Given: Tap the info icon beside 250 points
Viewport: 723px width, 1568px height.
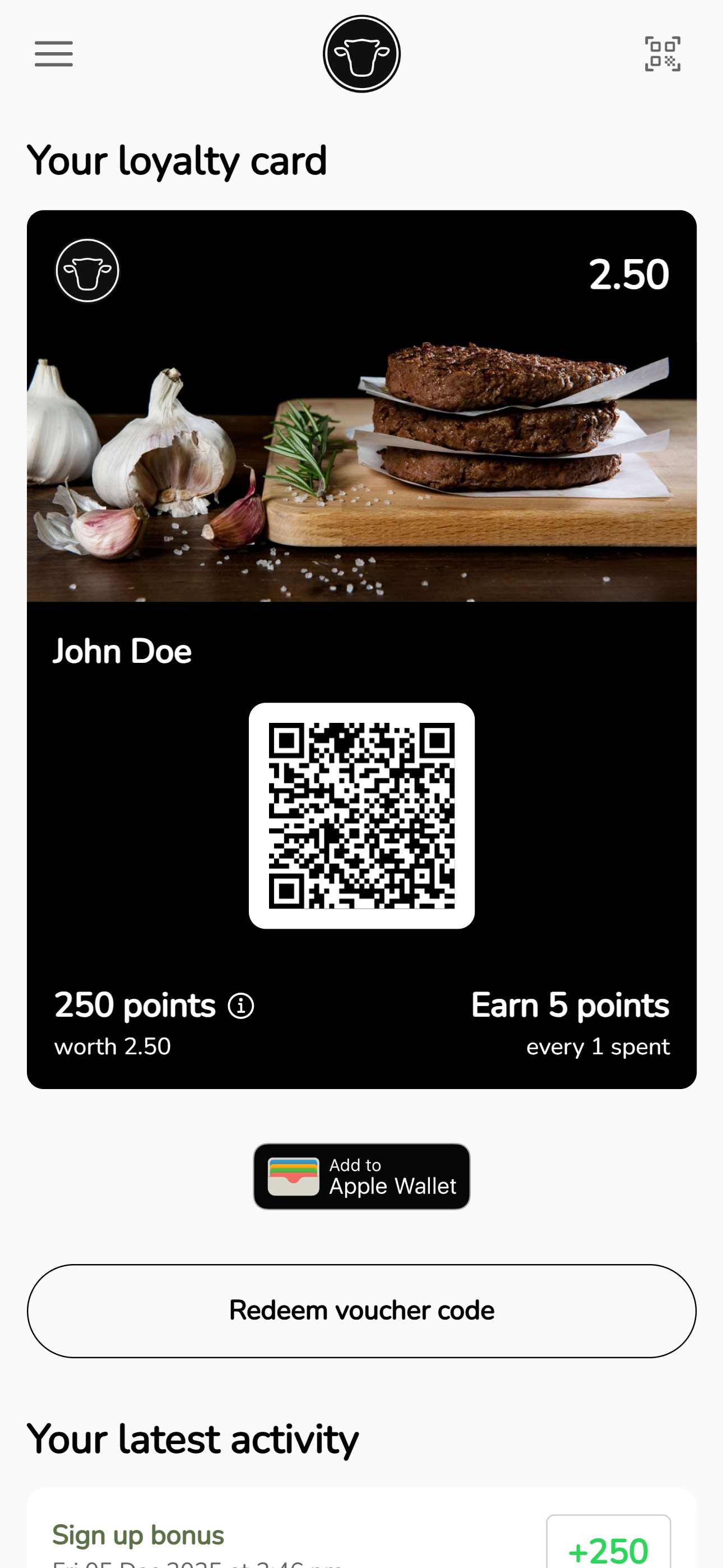Looking at the screenshot, I should [241, 1006].
